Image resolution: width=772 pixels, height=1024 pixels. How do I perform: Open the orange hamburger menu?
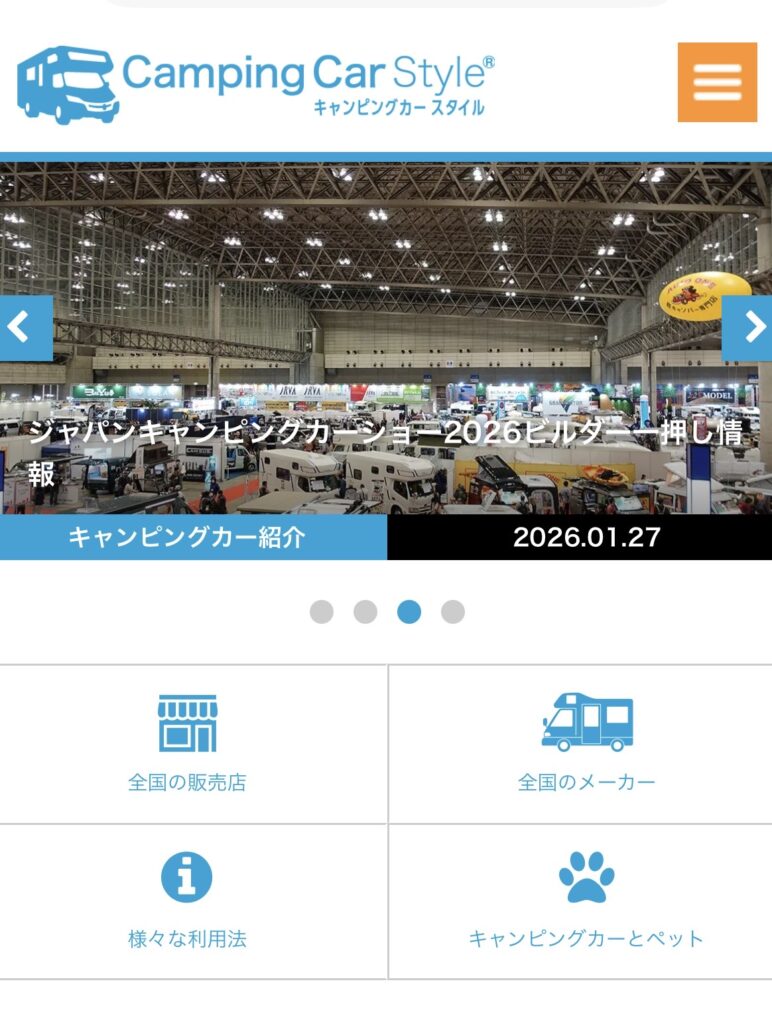pyautogui.click(x=717, y=82)
